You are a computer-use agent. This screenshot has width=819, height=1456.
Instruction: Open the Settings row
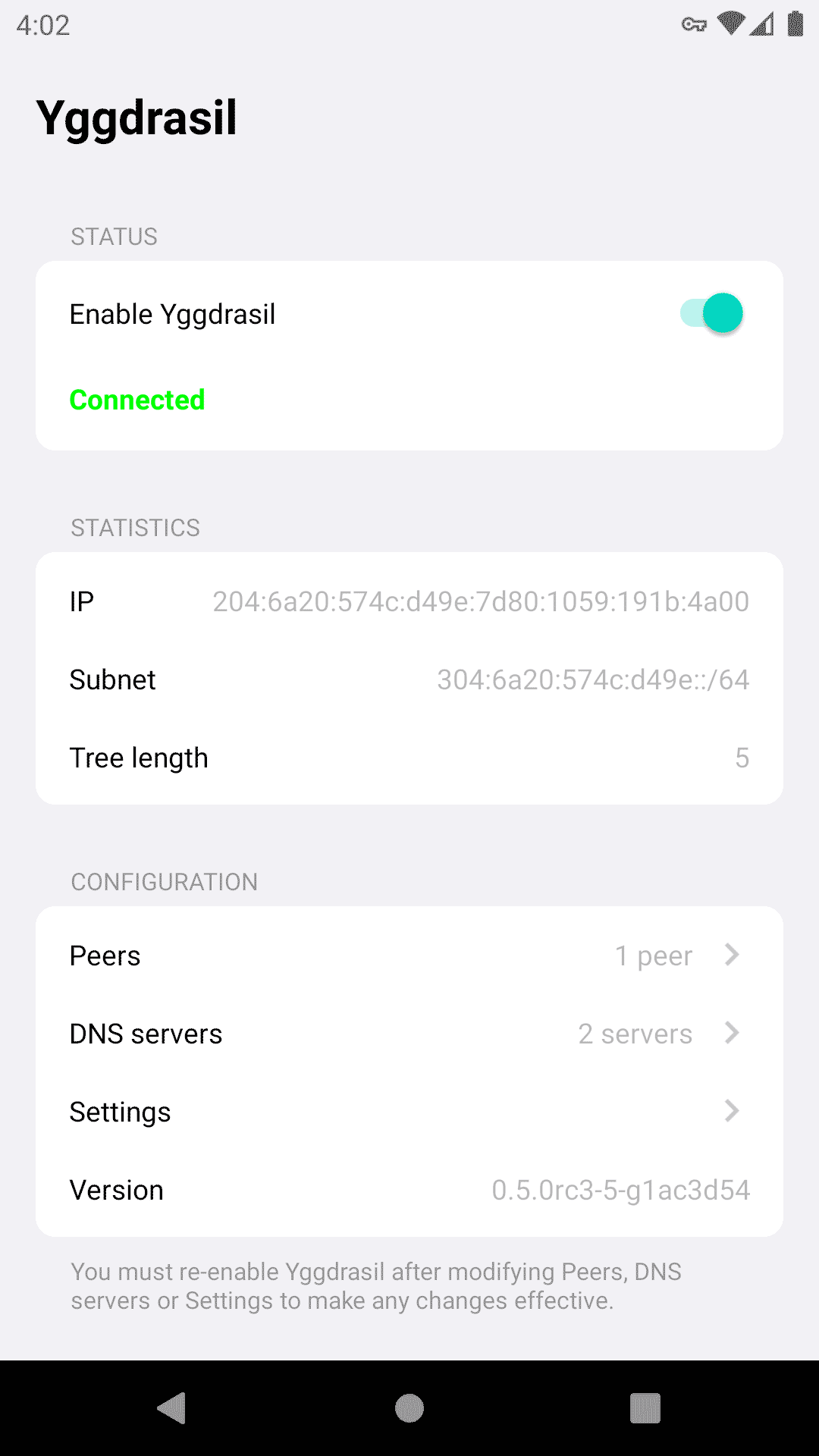[x=409, y=1112]
